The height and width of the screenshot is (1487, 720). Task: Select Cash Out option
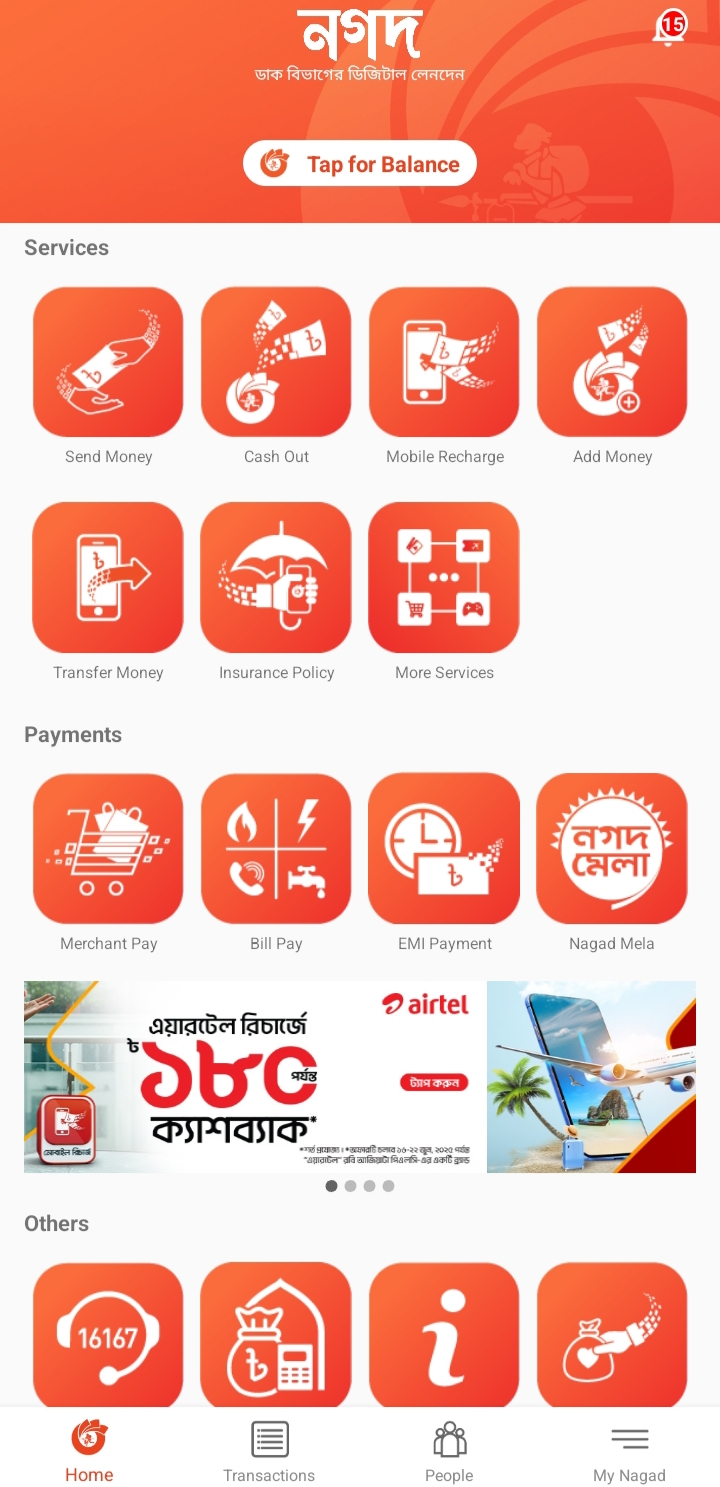click(276, 362)
